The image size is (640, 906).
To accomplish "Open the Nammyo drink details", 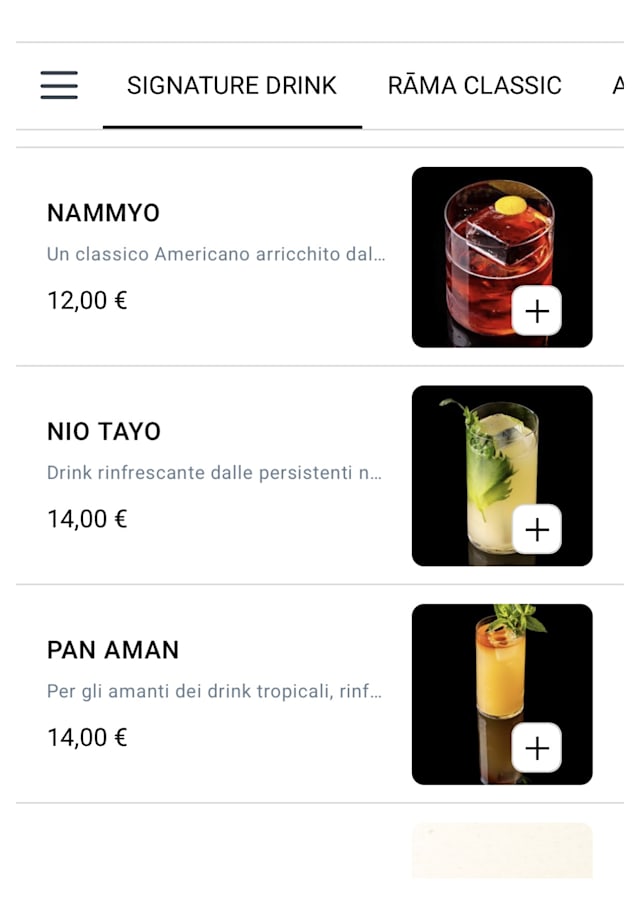I will tap(104, 213).
